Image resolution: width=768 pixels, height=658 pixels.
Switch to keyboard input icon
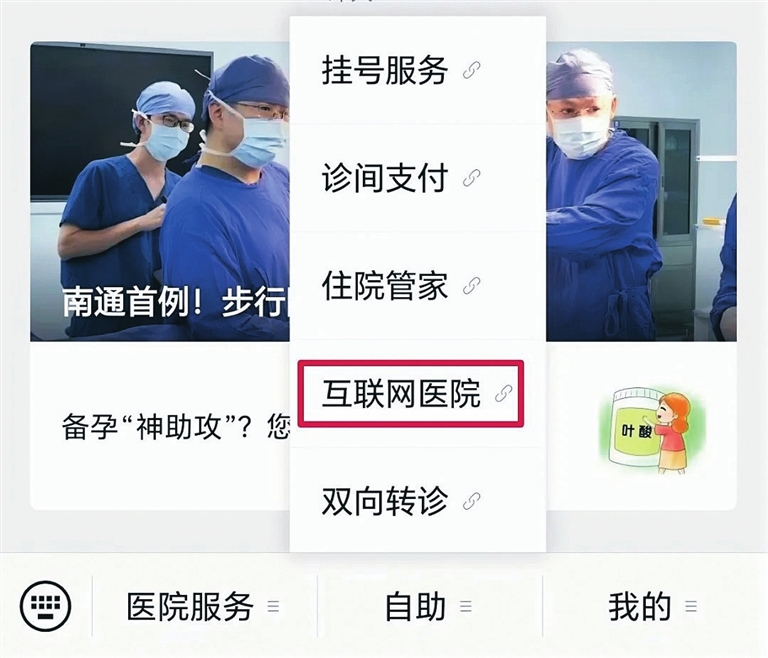tap(45, 606)
